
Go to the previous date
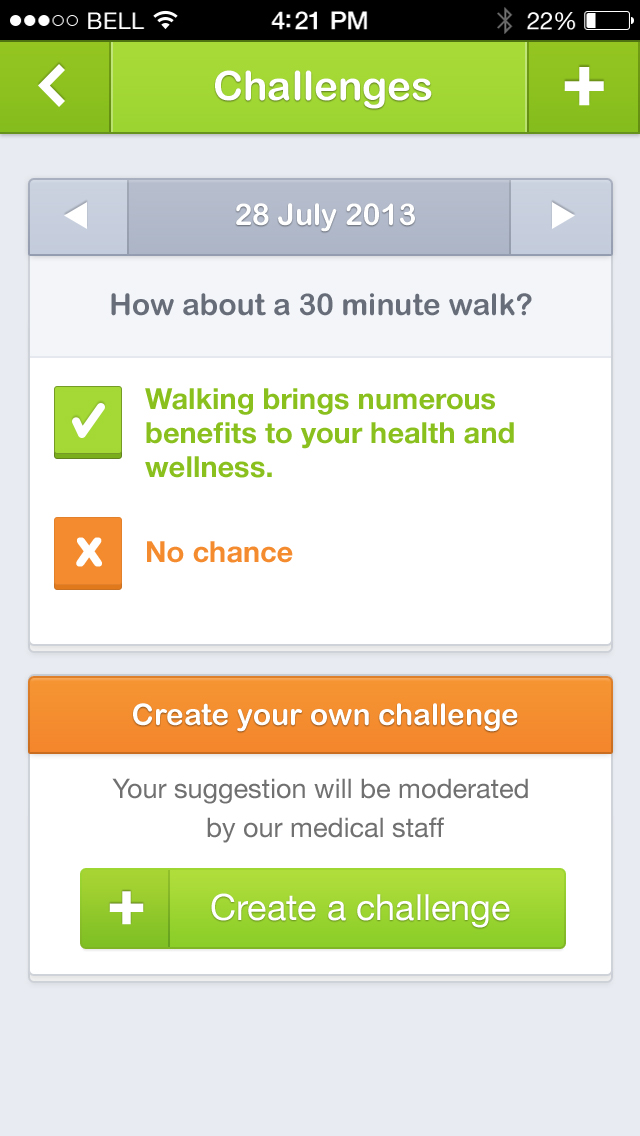click(77, 216)
